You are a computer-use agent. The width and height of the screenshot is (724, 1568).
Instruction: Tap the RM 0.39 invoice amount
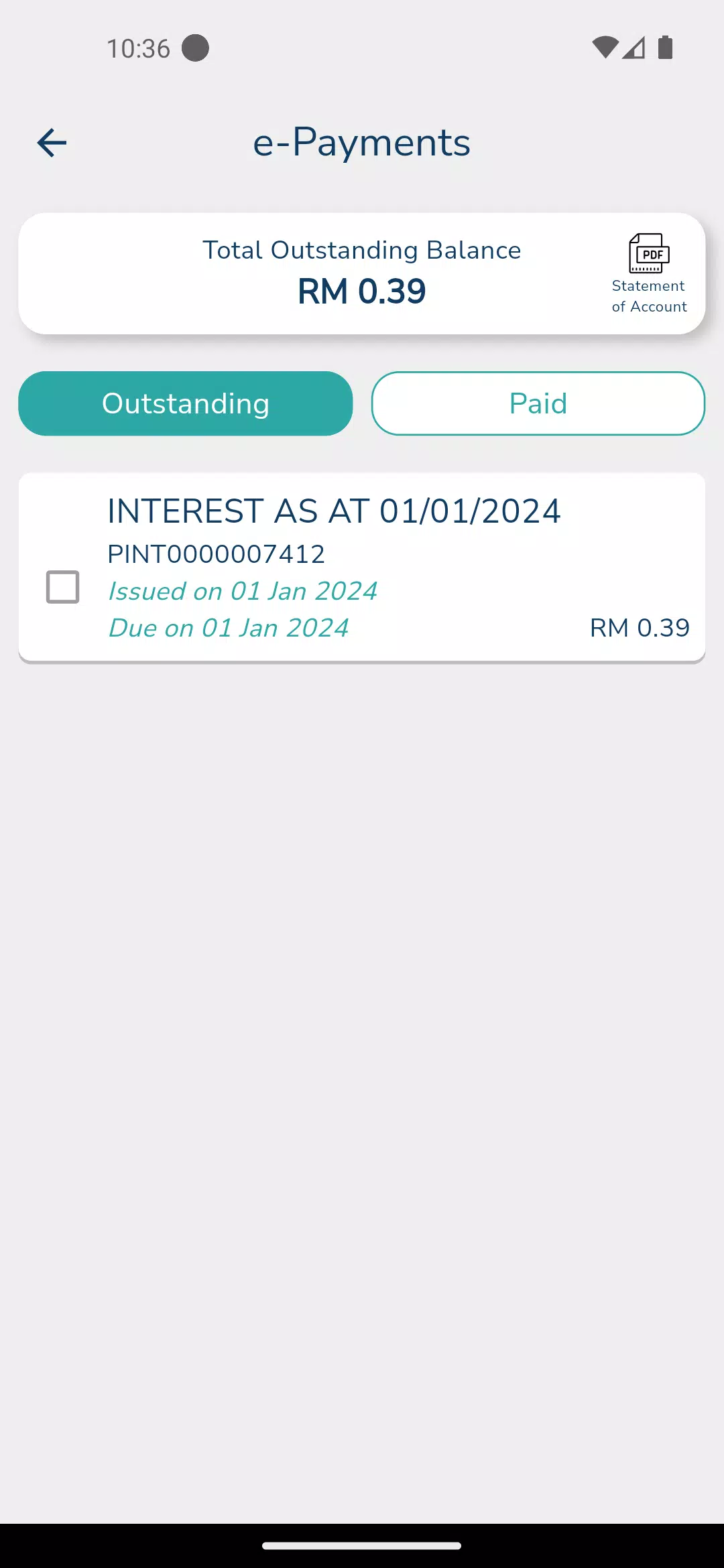[640, 627]
